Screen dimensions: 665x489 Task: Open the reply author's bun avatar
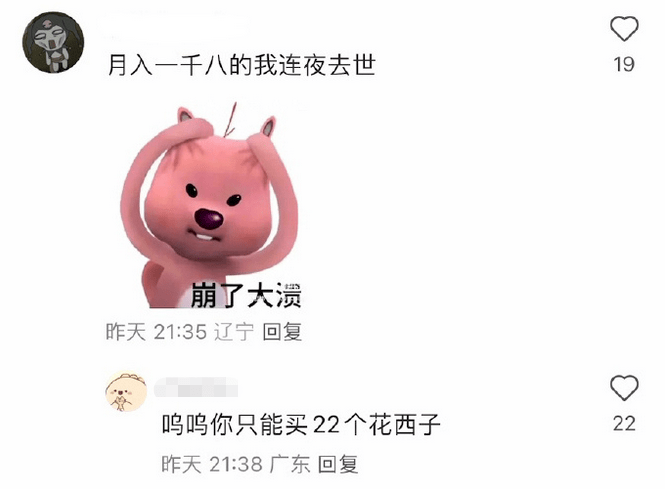pyautogui.click(x=125, y=391)
